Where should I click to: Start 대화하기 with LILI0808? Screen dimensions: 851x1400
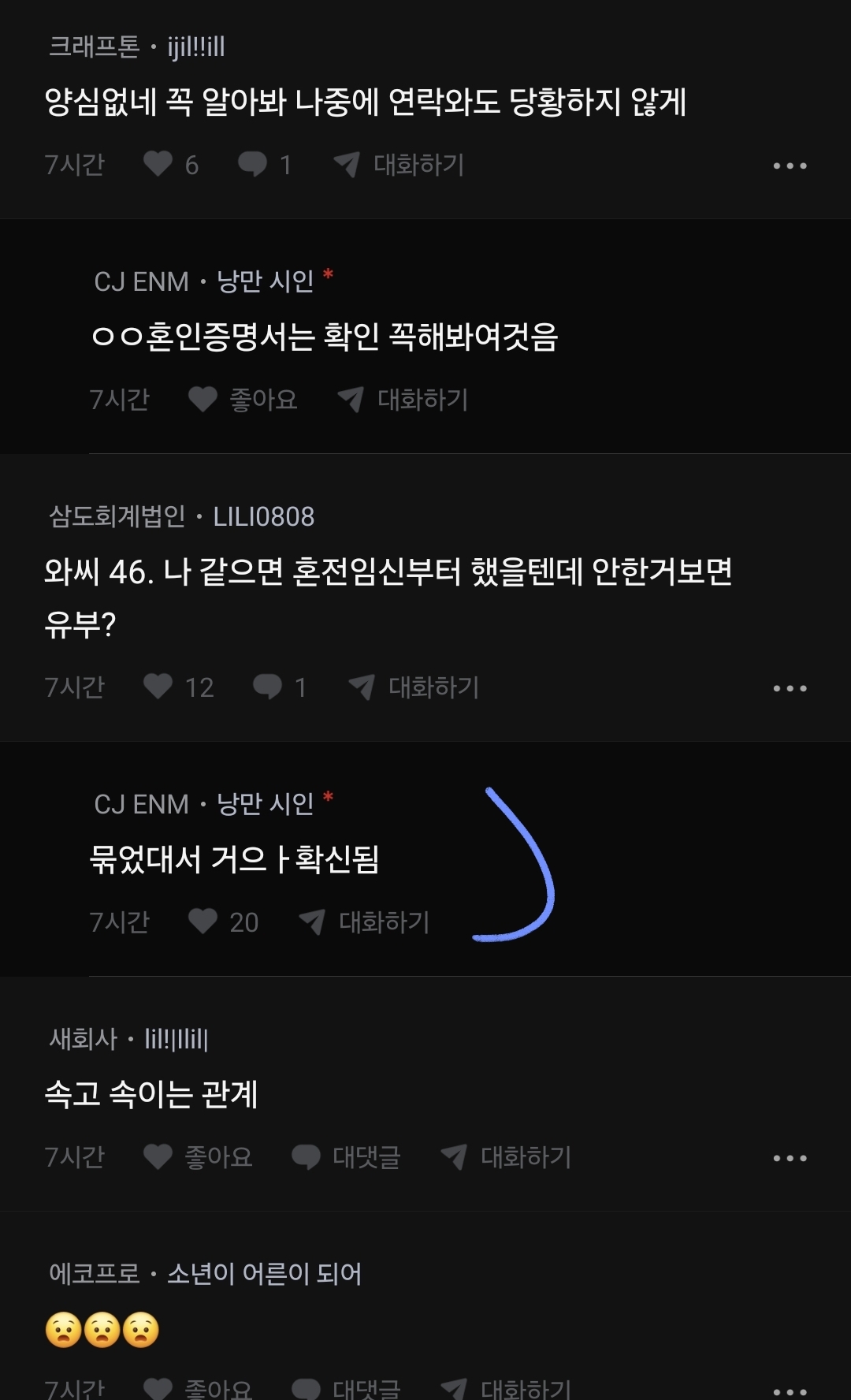414,687
